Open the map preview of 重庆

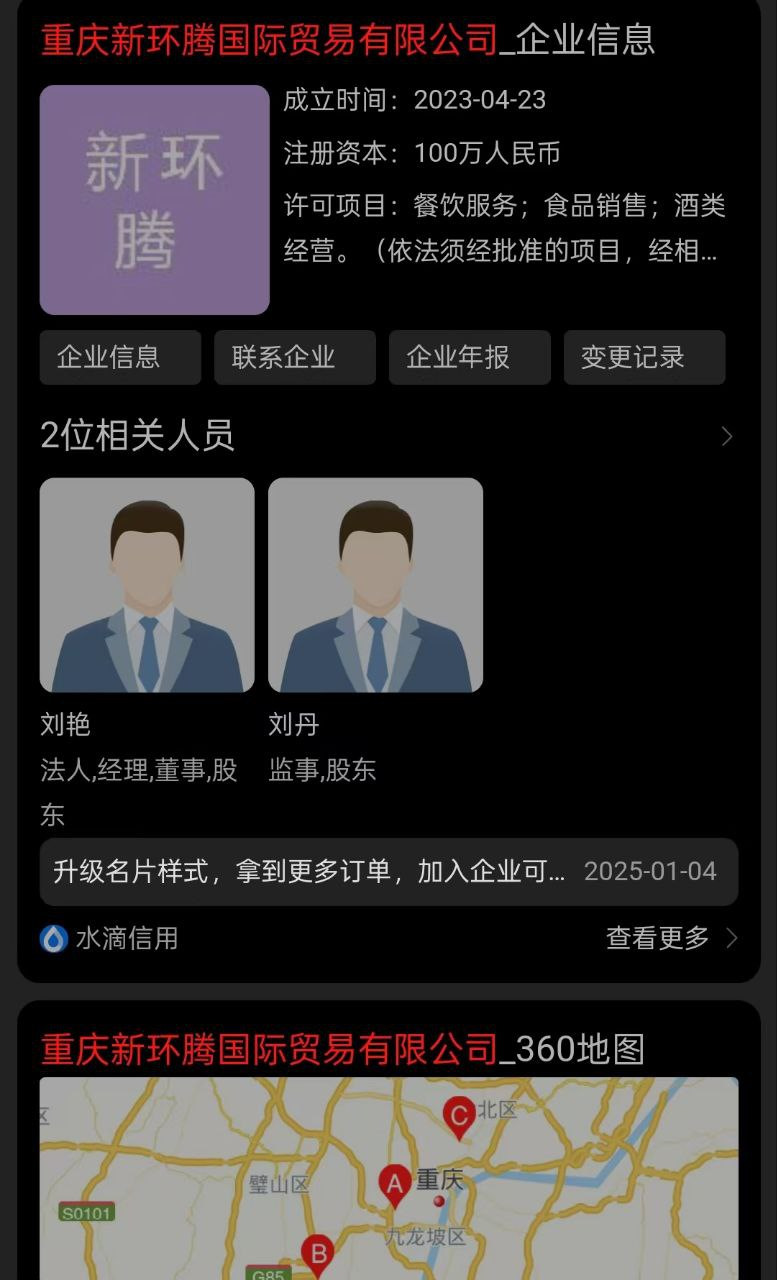[x=388, y=1178]
